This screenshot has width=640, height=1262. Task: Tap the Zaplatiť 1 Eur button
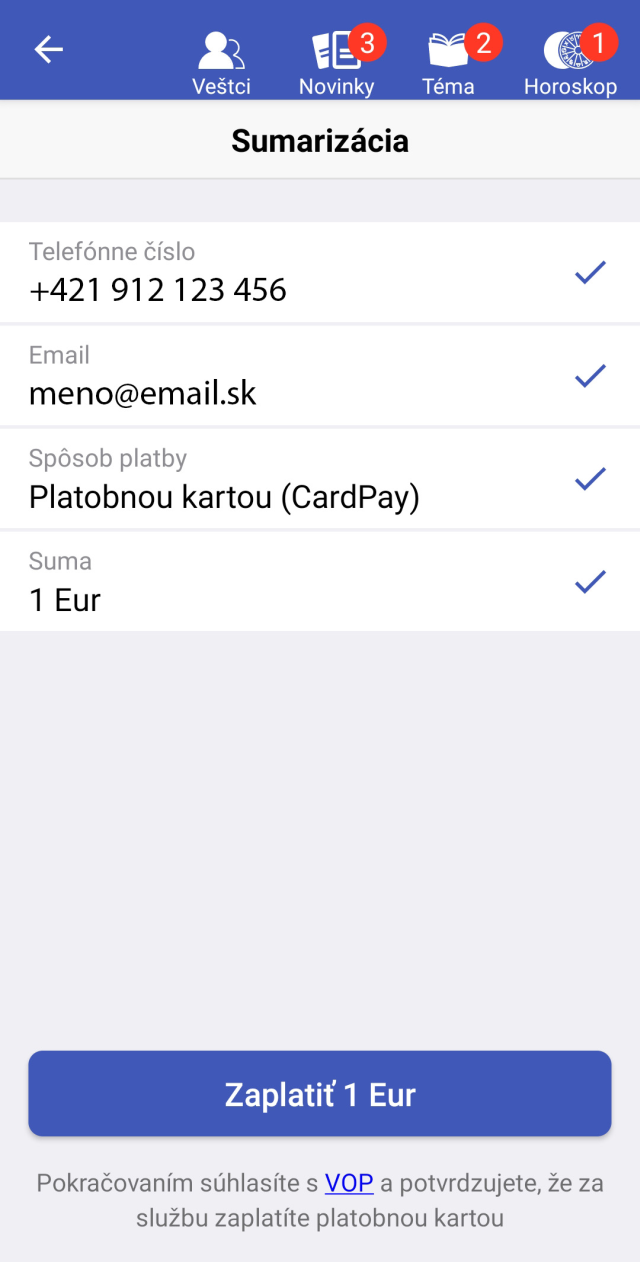(x=320, y=1093)
